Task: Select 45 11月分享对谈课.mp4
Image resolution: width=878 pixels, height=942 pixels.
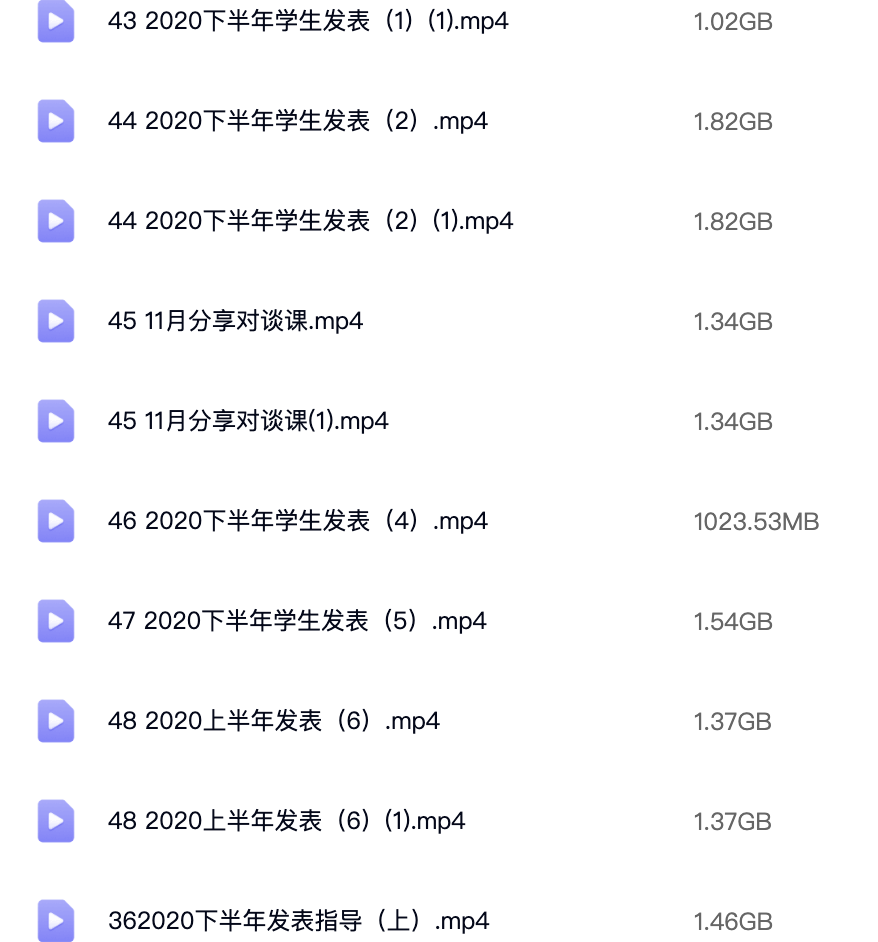Action: [235, 321]
